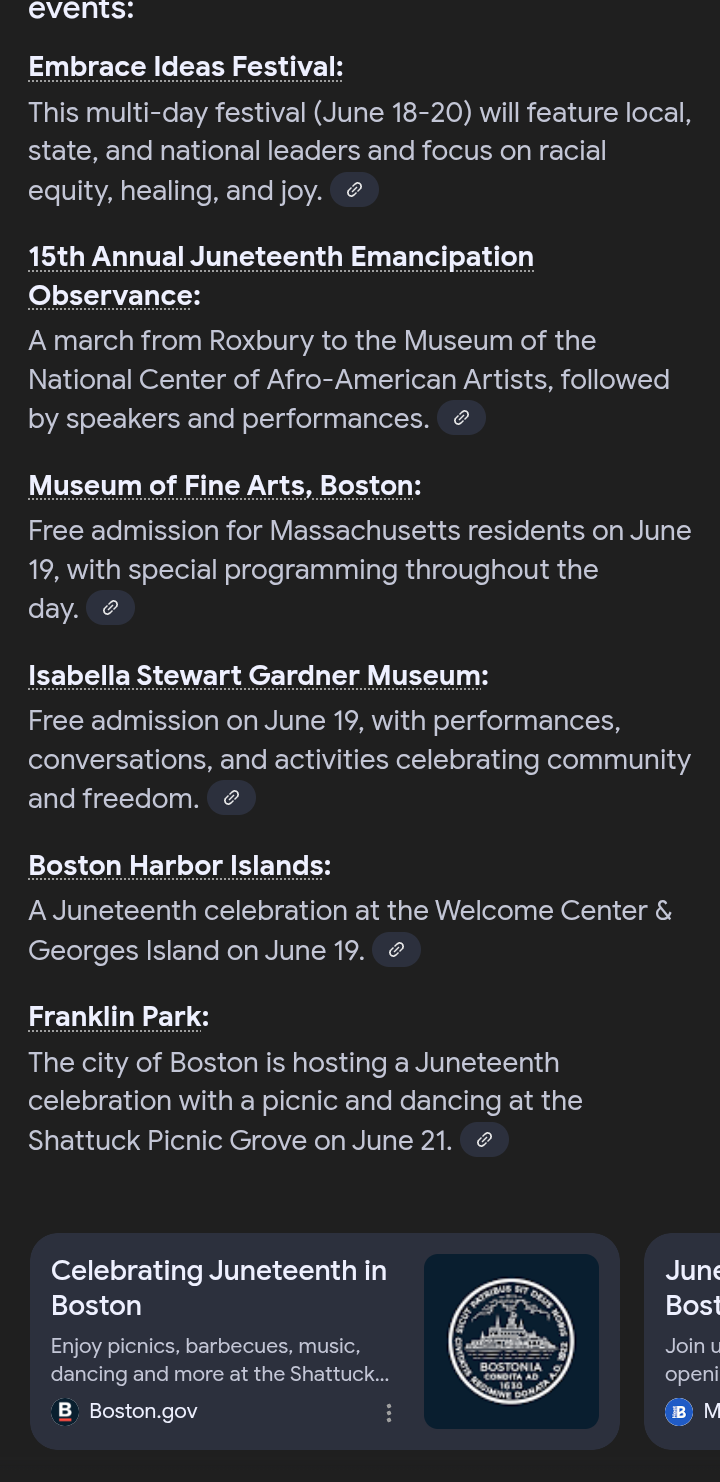Tap the source chip after Embrace Ideas Festival description

[x=354, y=190]
